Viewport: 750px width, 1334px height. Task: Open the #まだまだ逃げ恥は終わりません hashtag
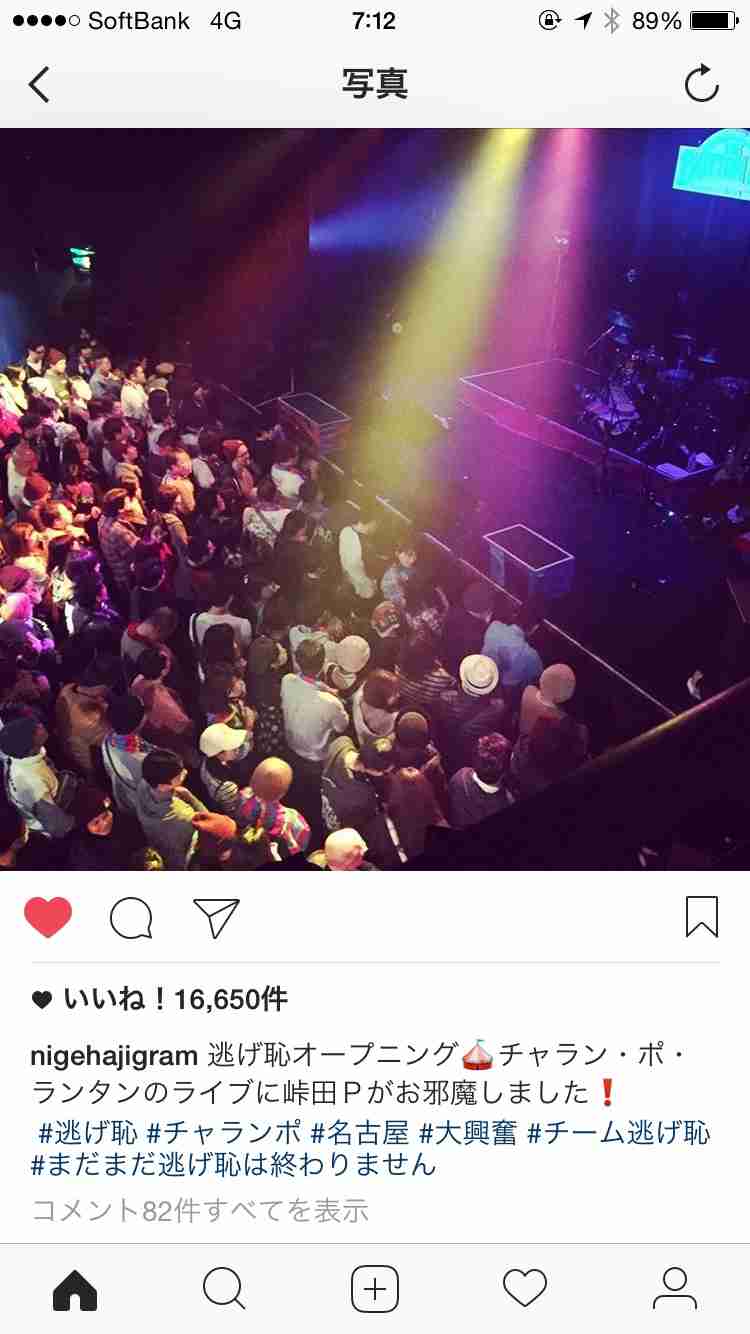(x=234, y=1164)
